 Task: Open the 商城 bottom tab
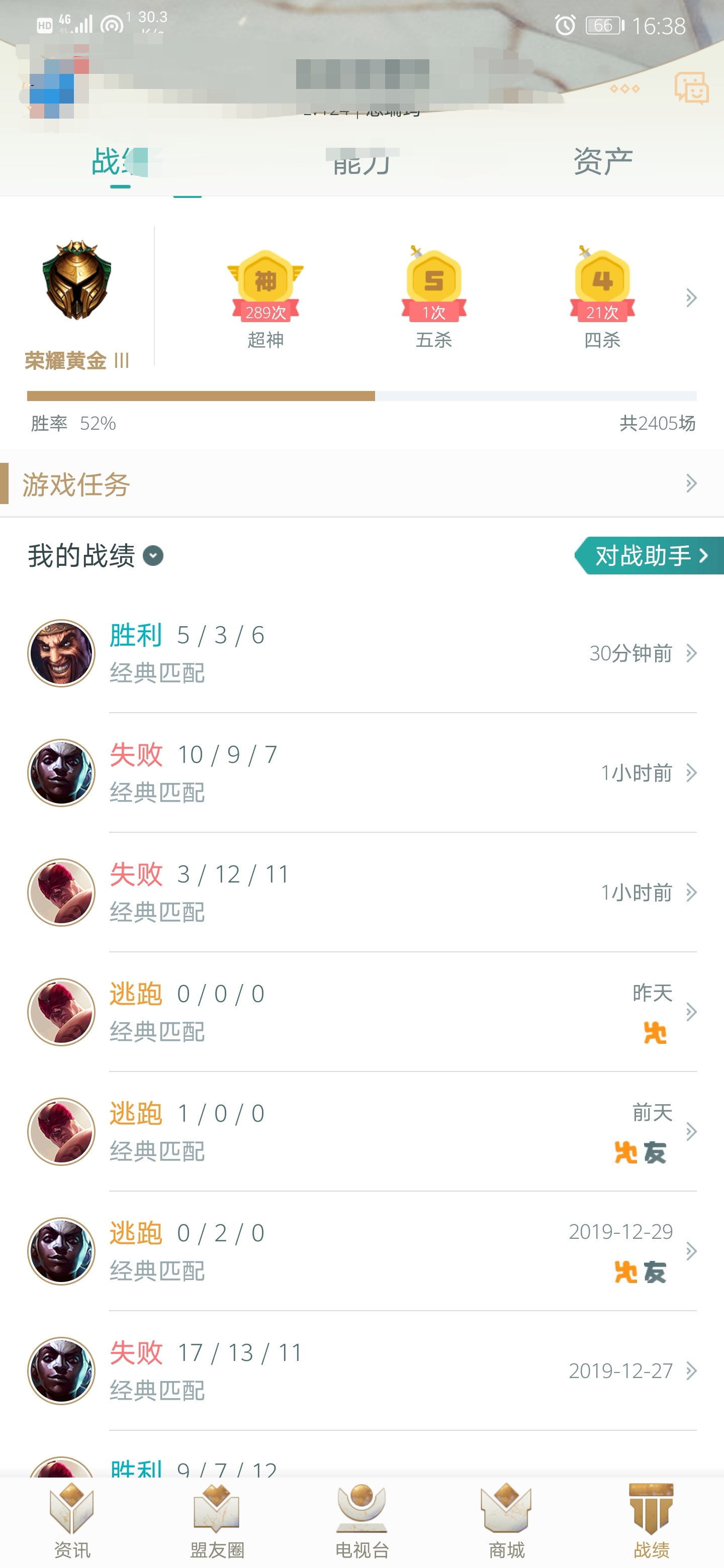[x=507, y=1522]
